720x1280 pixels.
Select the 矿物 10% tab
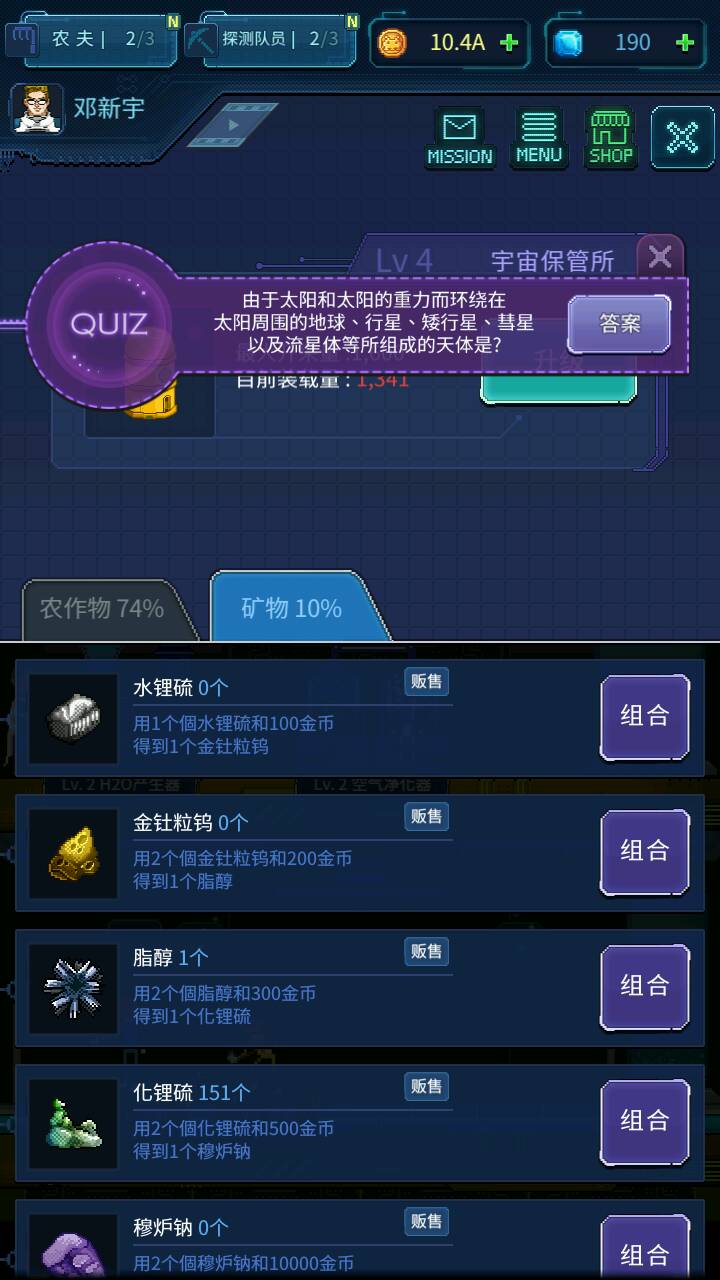click(292, 608)
